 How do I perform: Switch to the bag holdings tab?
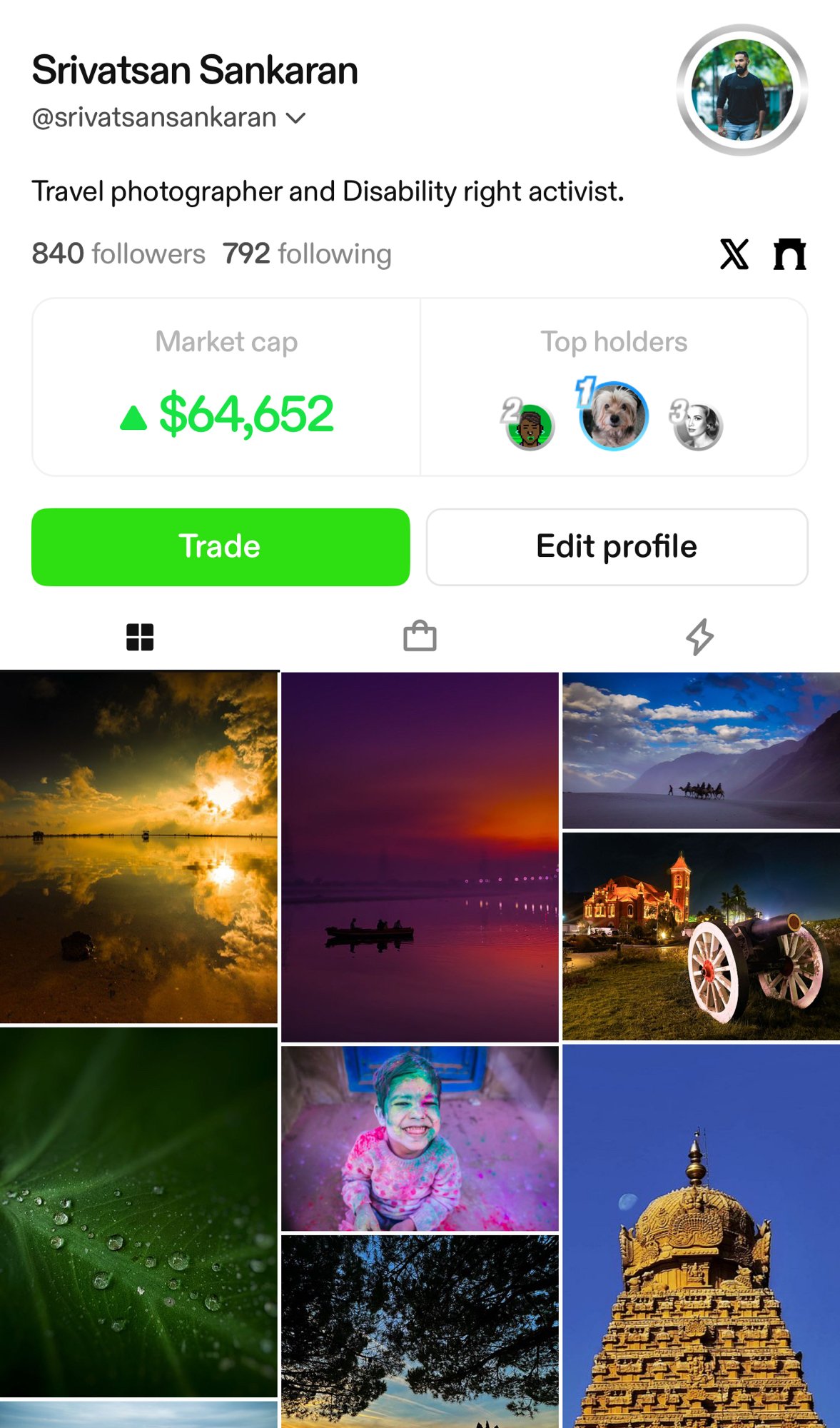420,637
